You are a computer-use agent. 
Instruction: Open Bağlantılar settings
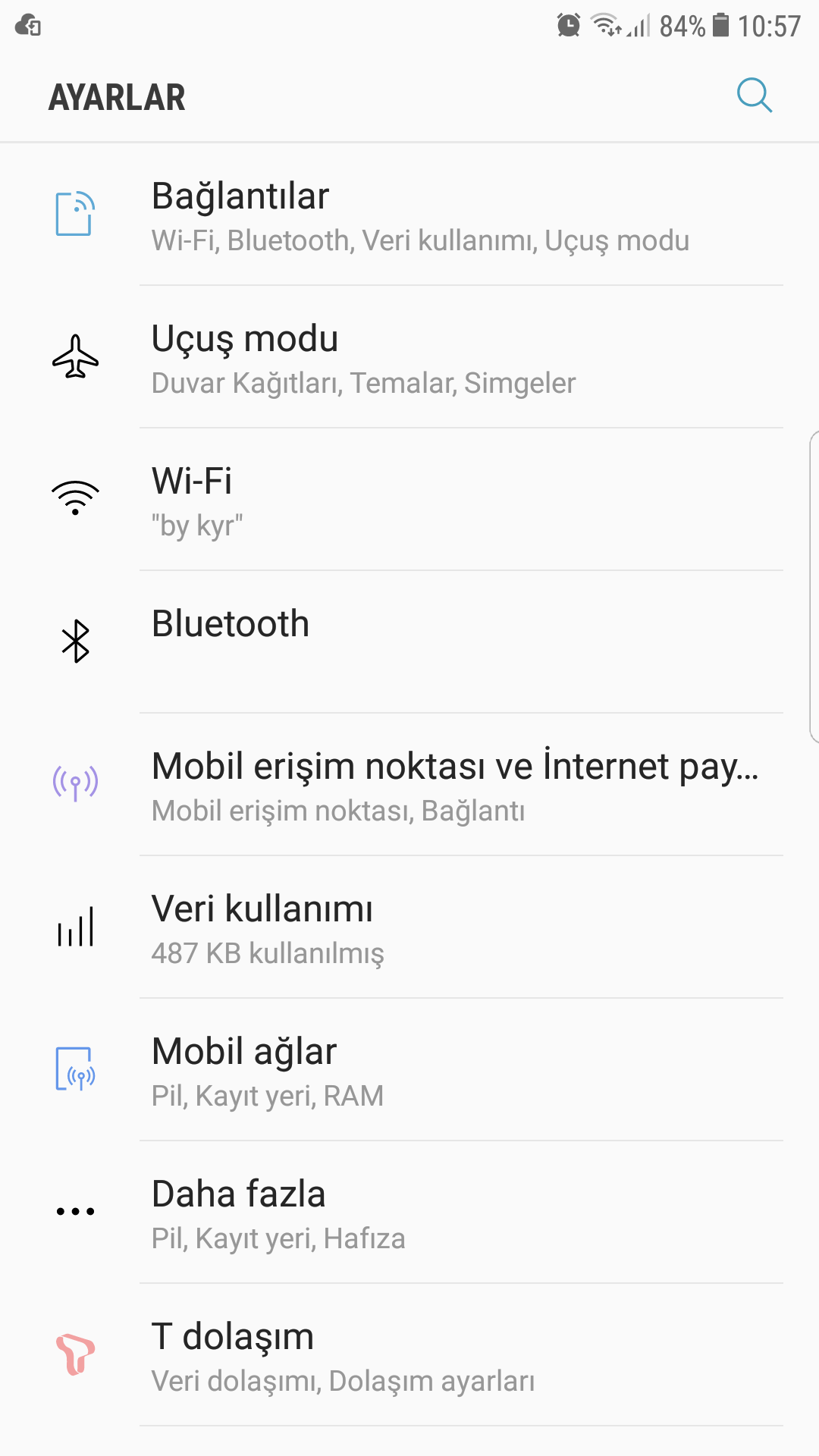click(409, 215)
